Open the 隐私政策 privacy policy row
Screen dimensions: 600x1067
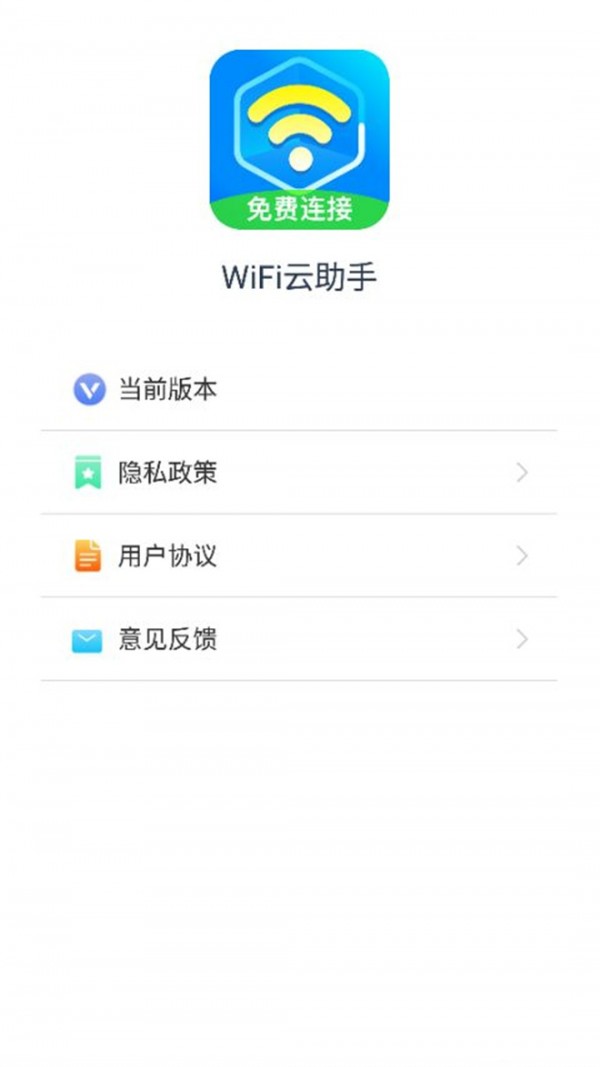298,473
